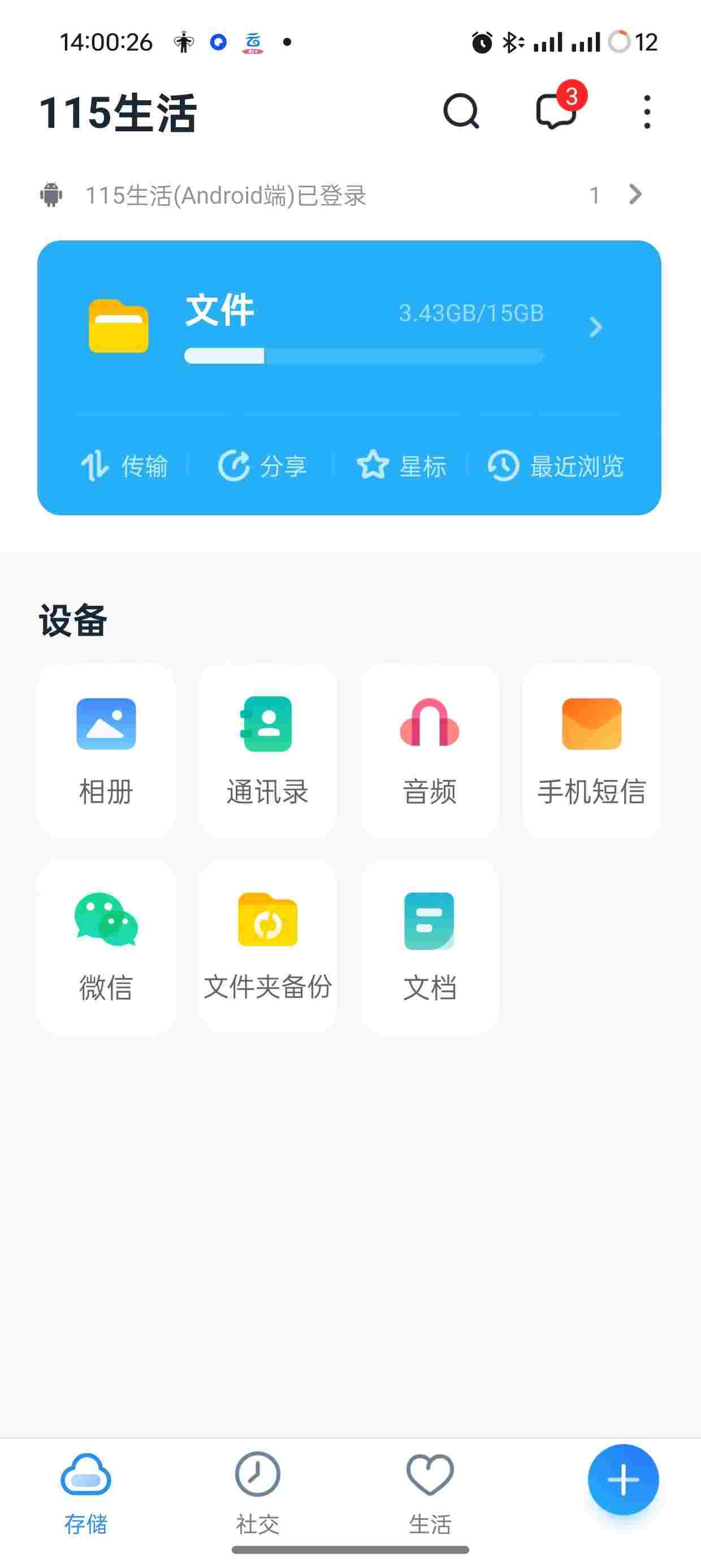The image size is (701, 1568).
Task: Open 文件夹备份 folder backup
Action: pyautogui.click(x=268, y=946)
